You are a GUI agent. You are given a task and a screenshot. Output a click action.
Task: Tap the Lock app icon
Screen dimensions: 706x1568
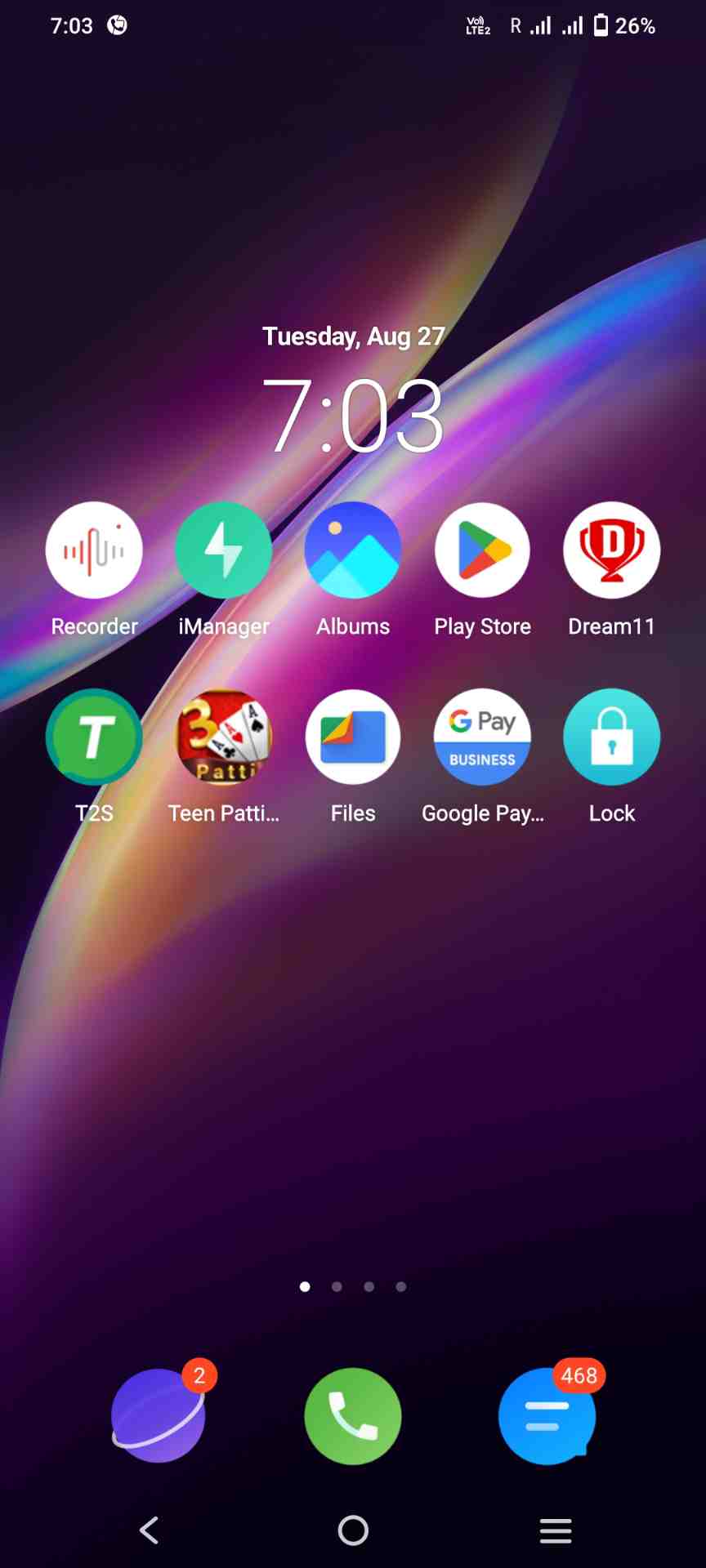611,737
